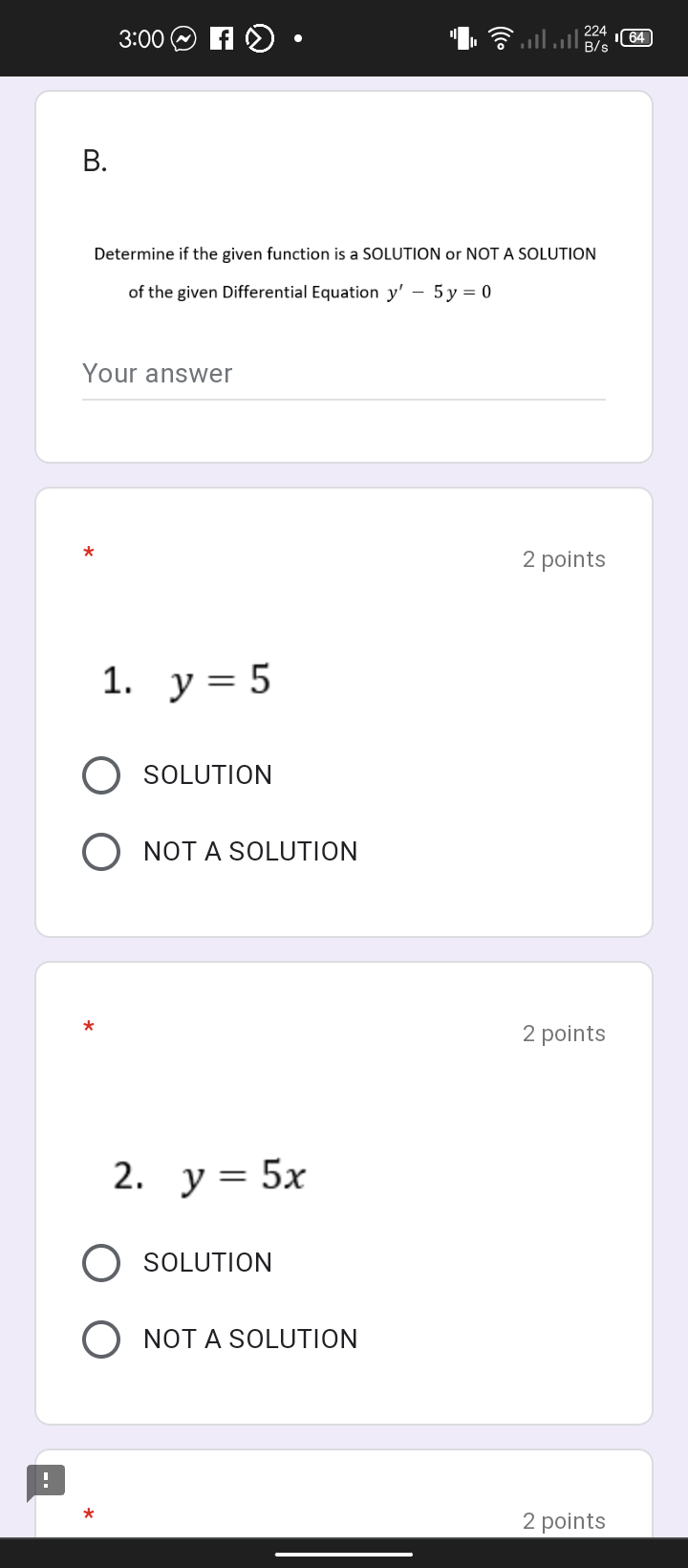Choose NOT A SOLUTION for question 2

[x=101, y=1339]
